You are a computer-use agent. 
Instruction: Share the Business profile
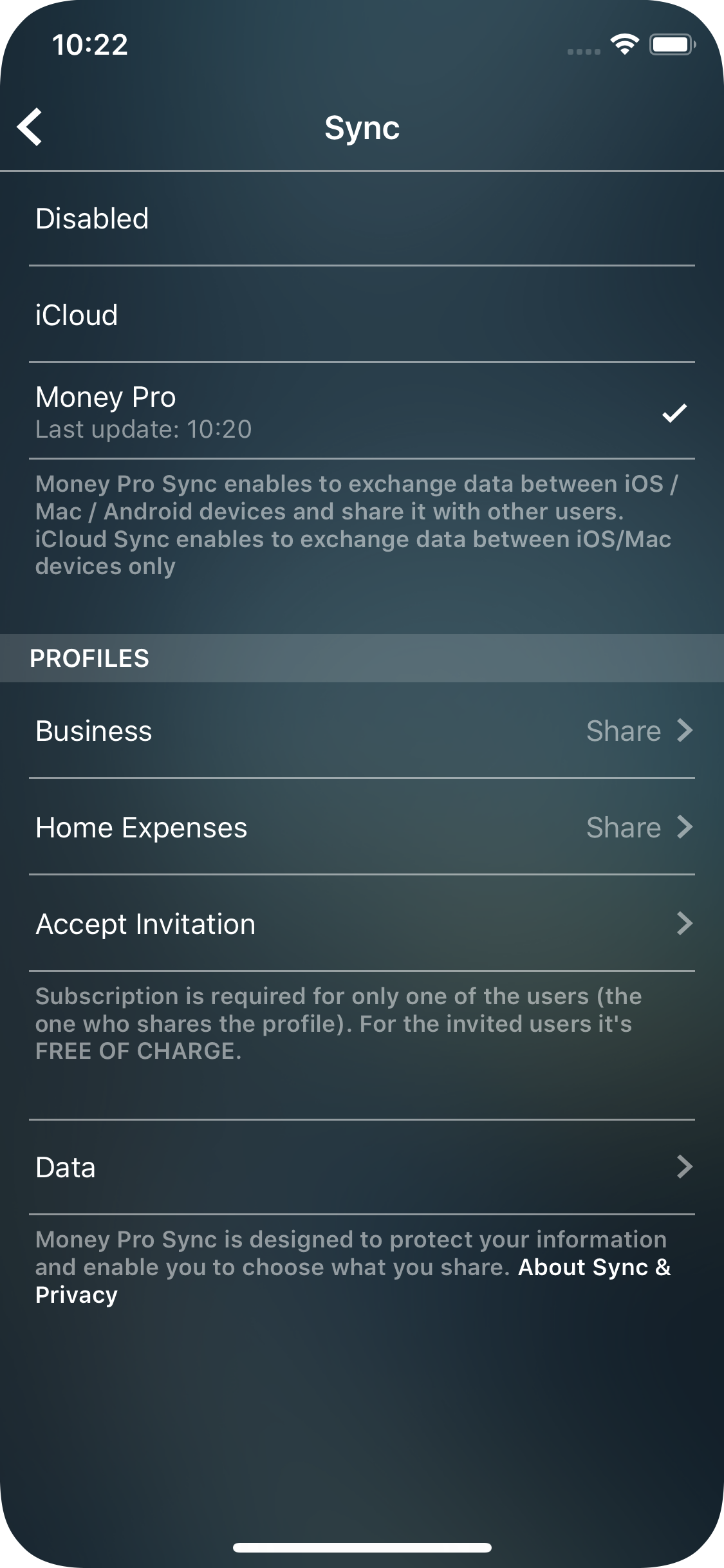pos(637,731)
